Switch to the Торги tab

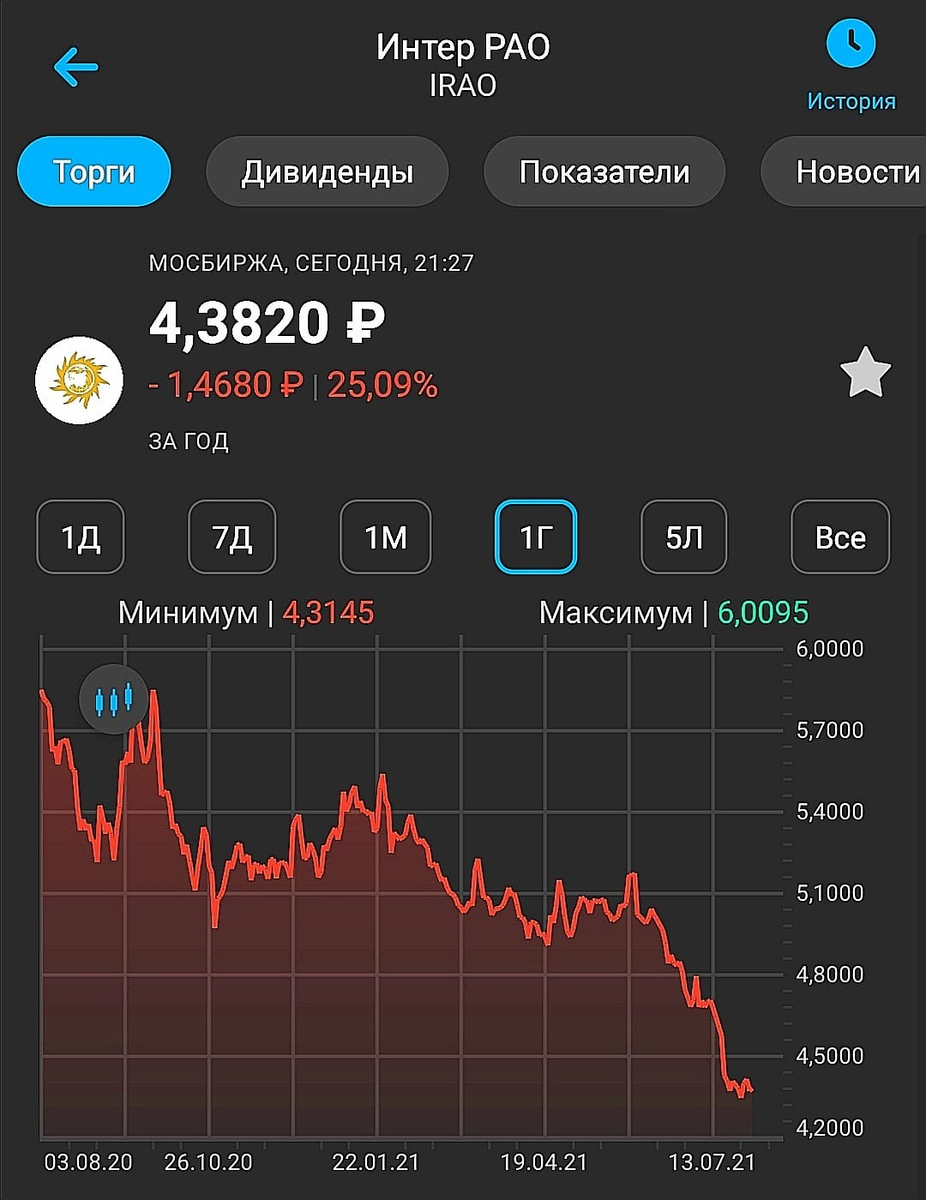[94, 172]
